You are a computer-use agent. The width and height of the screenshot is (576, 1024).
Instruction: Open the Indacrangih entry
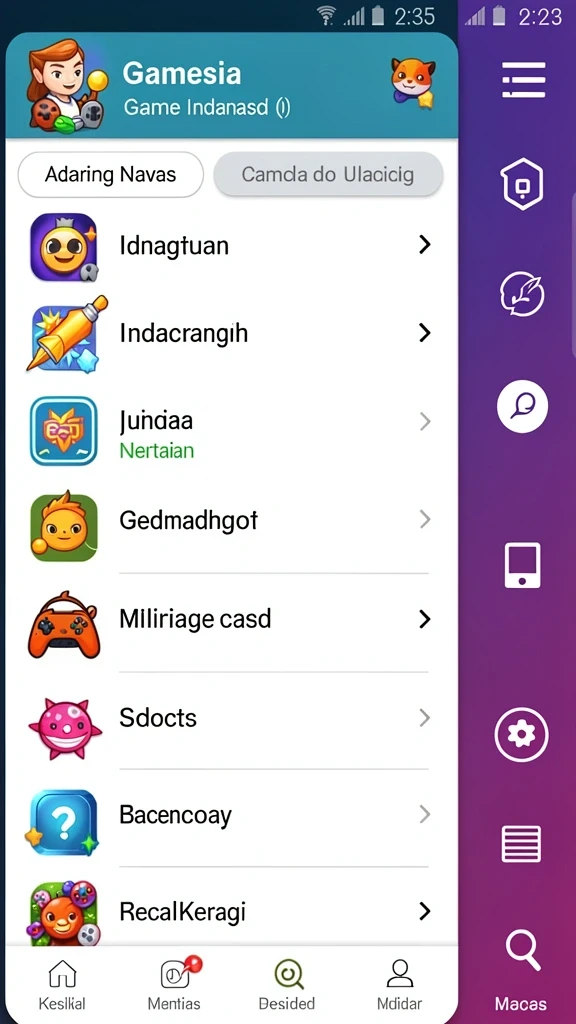pyautogui.click(x=231, y=333)
